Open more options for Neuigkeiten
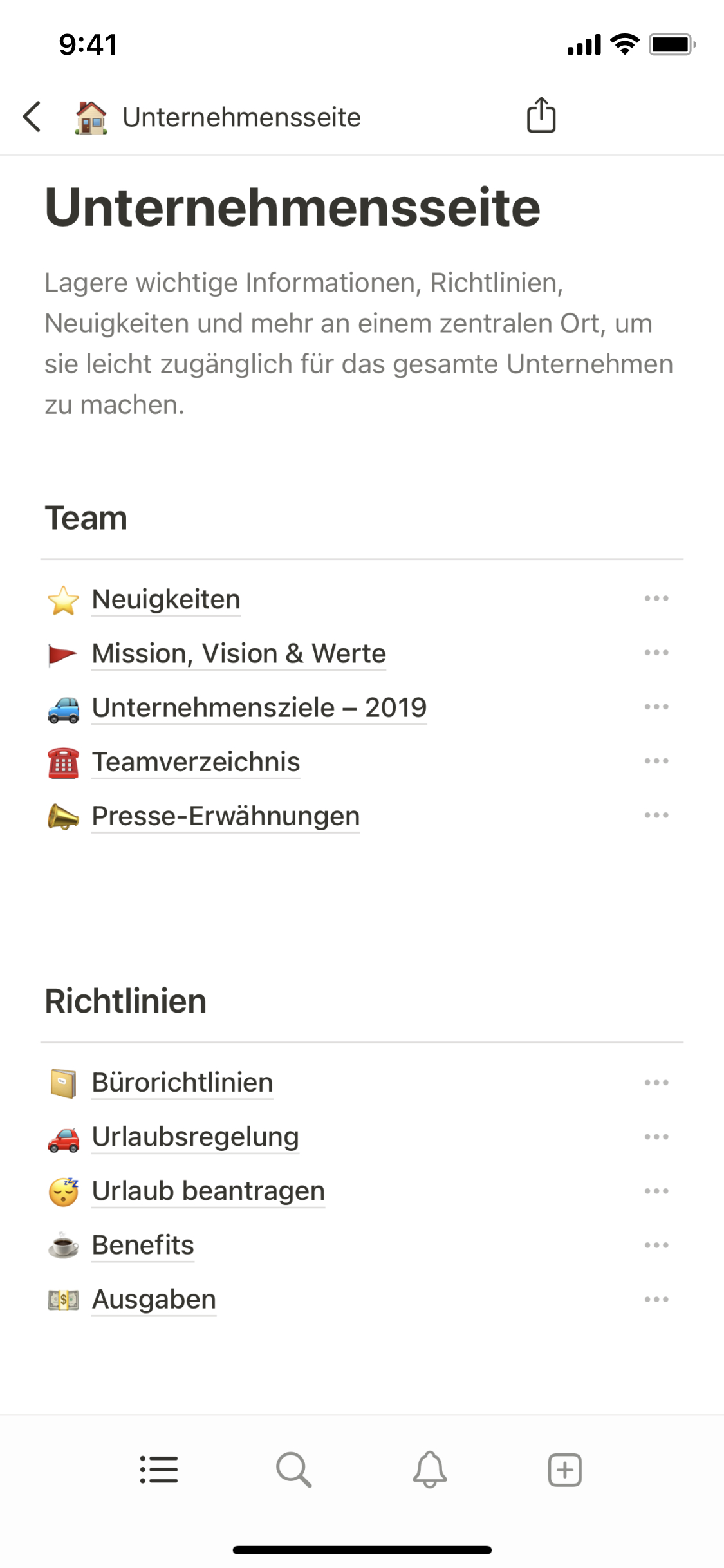Viewport: 724px width, 1568px height. (x=656, y=599)
